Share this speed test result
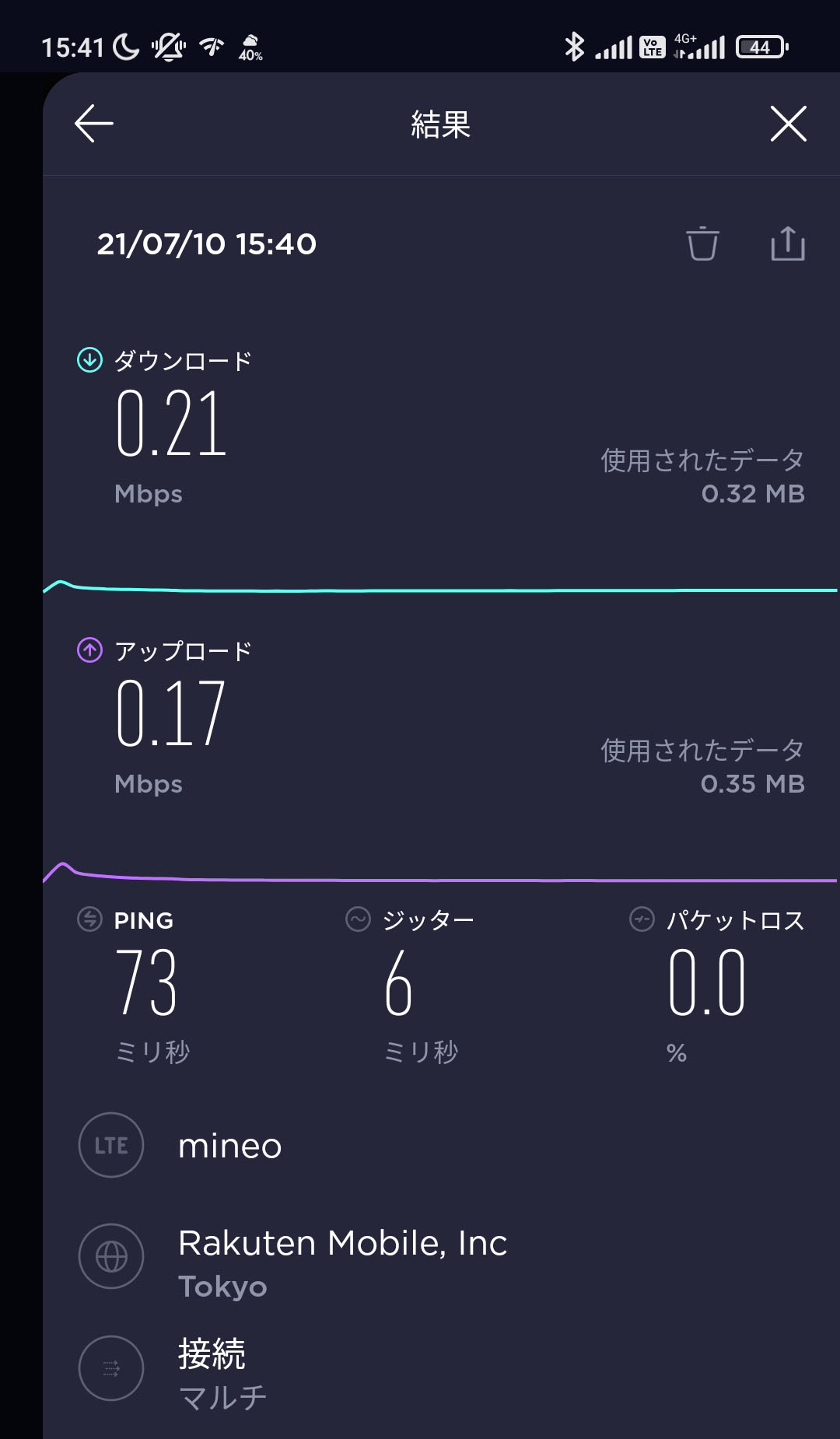 point(788,243)
